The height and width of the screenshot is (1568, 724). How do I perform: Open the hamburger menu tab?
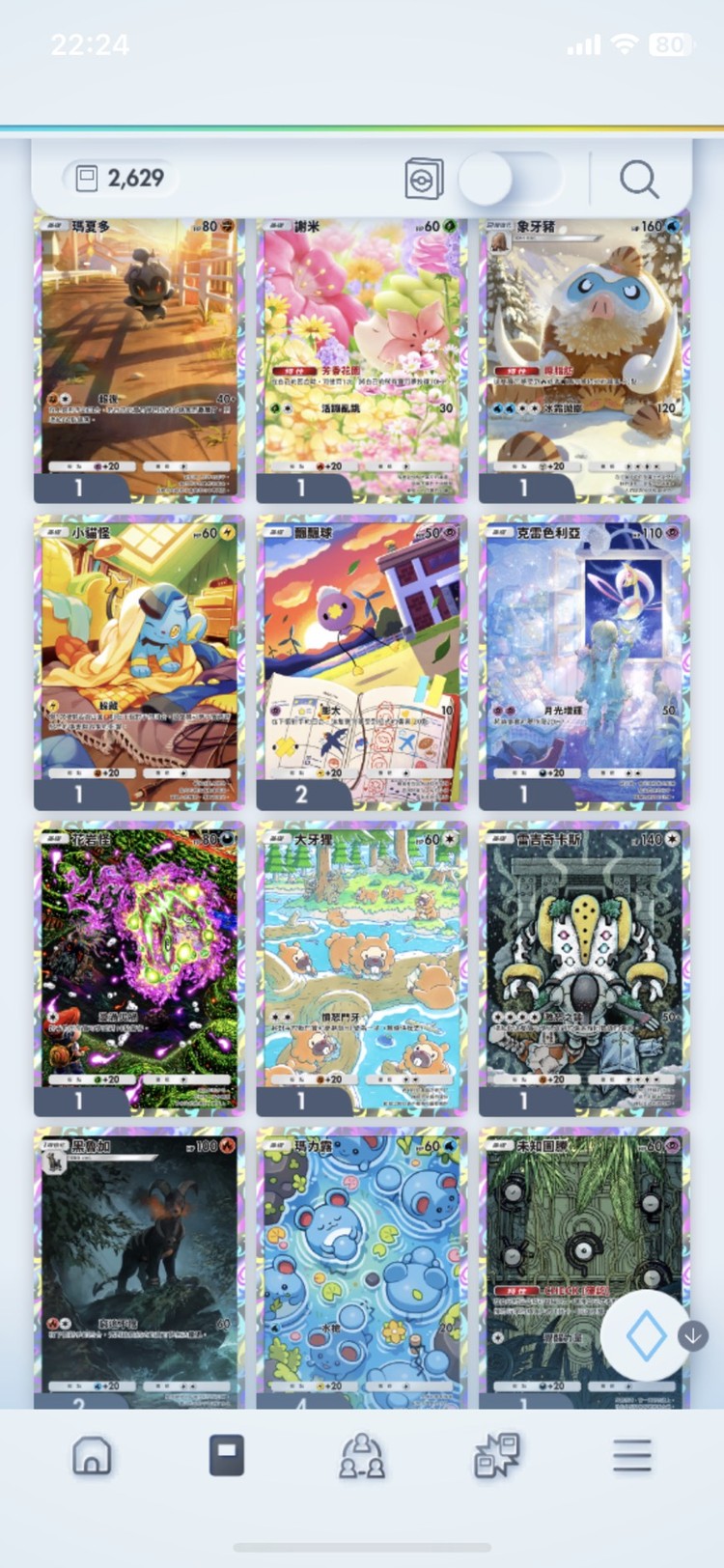point(631,1455)
